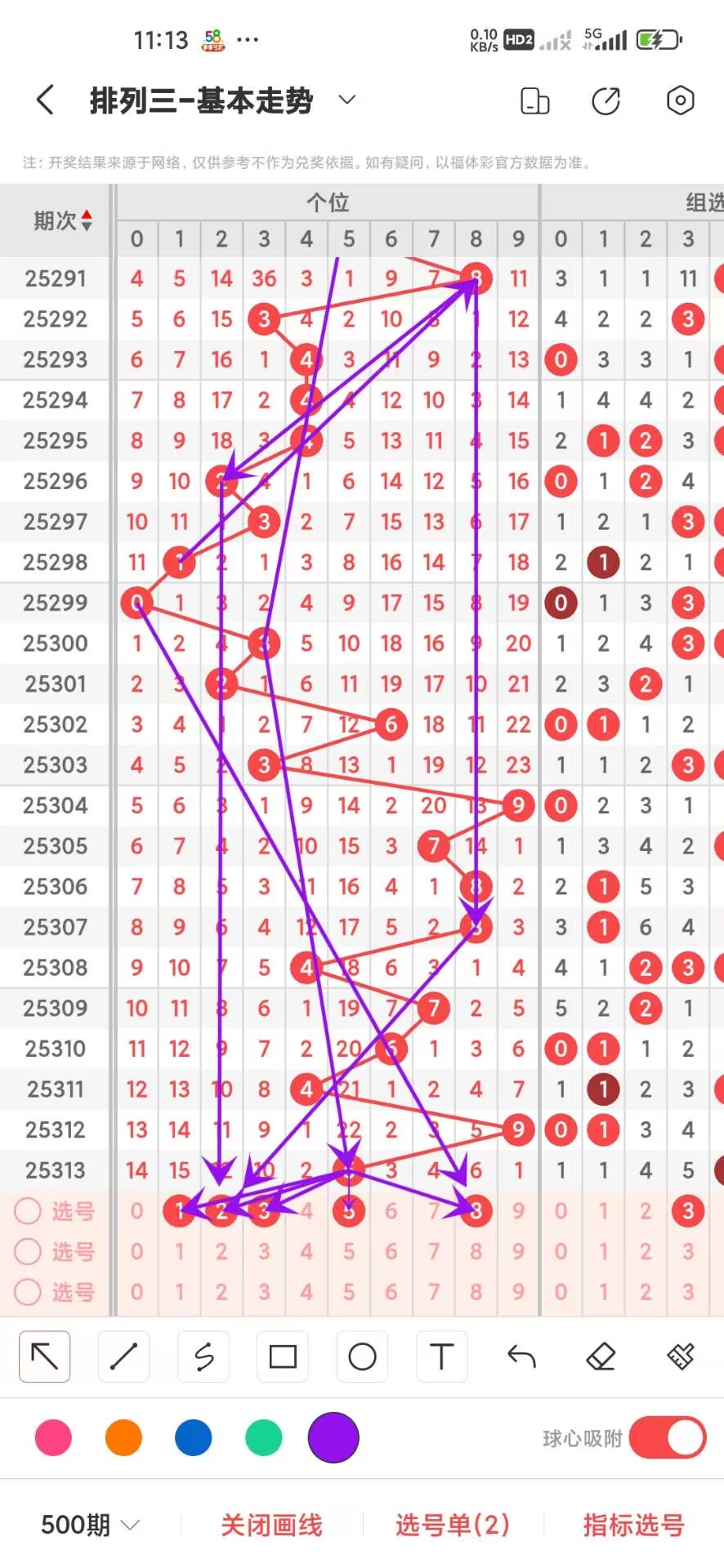Viewport: 724px width, 1568px height.
Task: Expand the 排列三-基本走势 title dropdown
Action: tap(347, 100)
